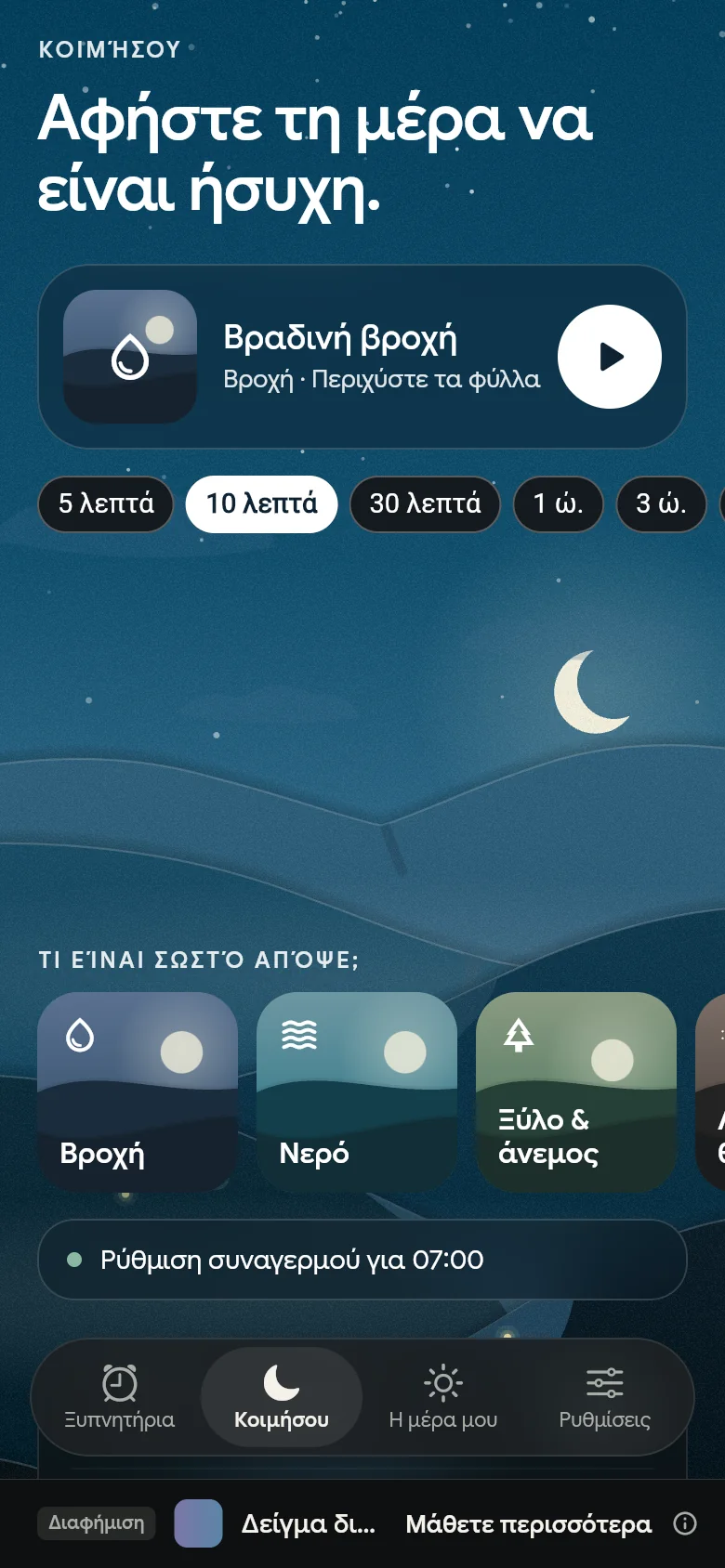
Task: Open the Βροχή sound category
Action: pos(138,1091)
